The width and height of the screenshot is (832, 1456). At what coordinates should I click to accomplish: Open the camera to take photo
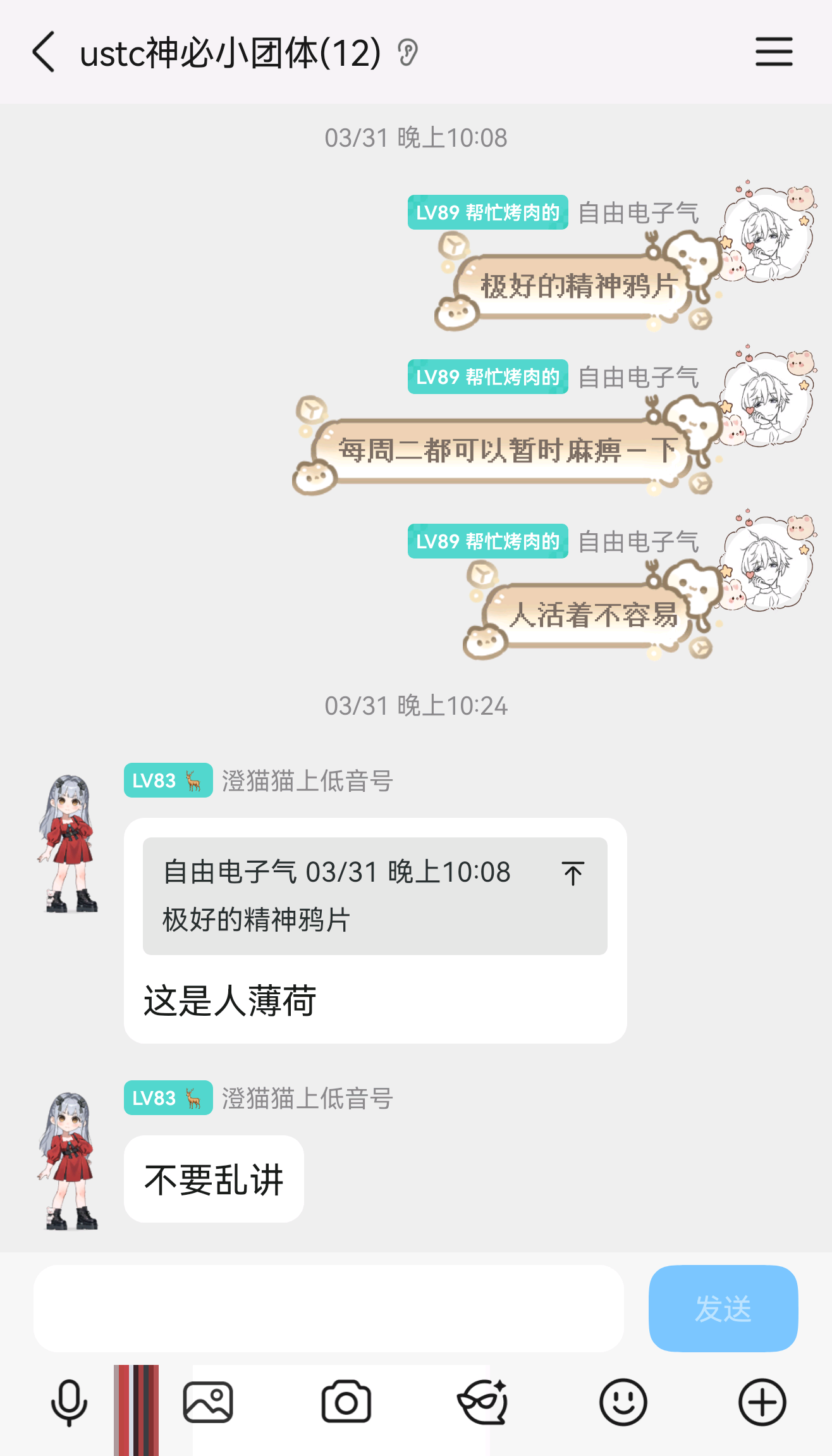(x=346, y=1403)
